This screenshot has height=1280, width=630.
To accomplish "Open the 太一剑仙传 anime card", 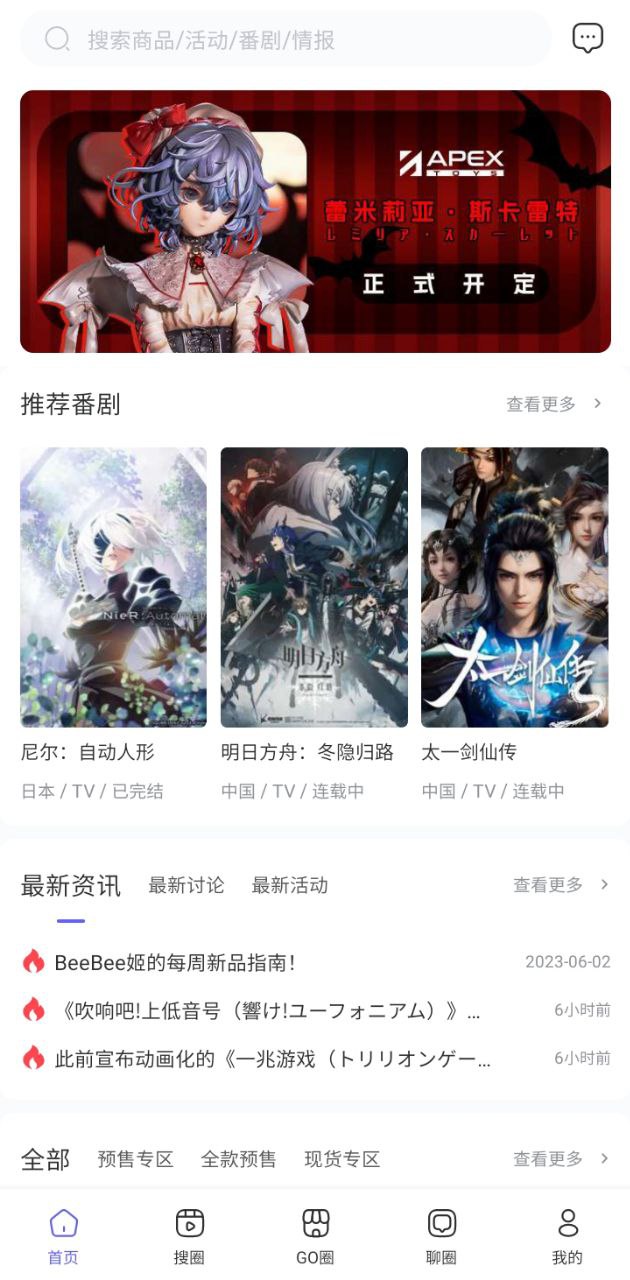I will [x=514, y=587].
